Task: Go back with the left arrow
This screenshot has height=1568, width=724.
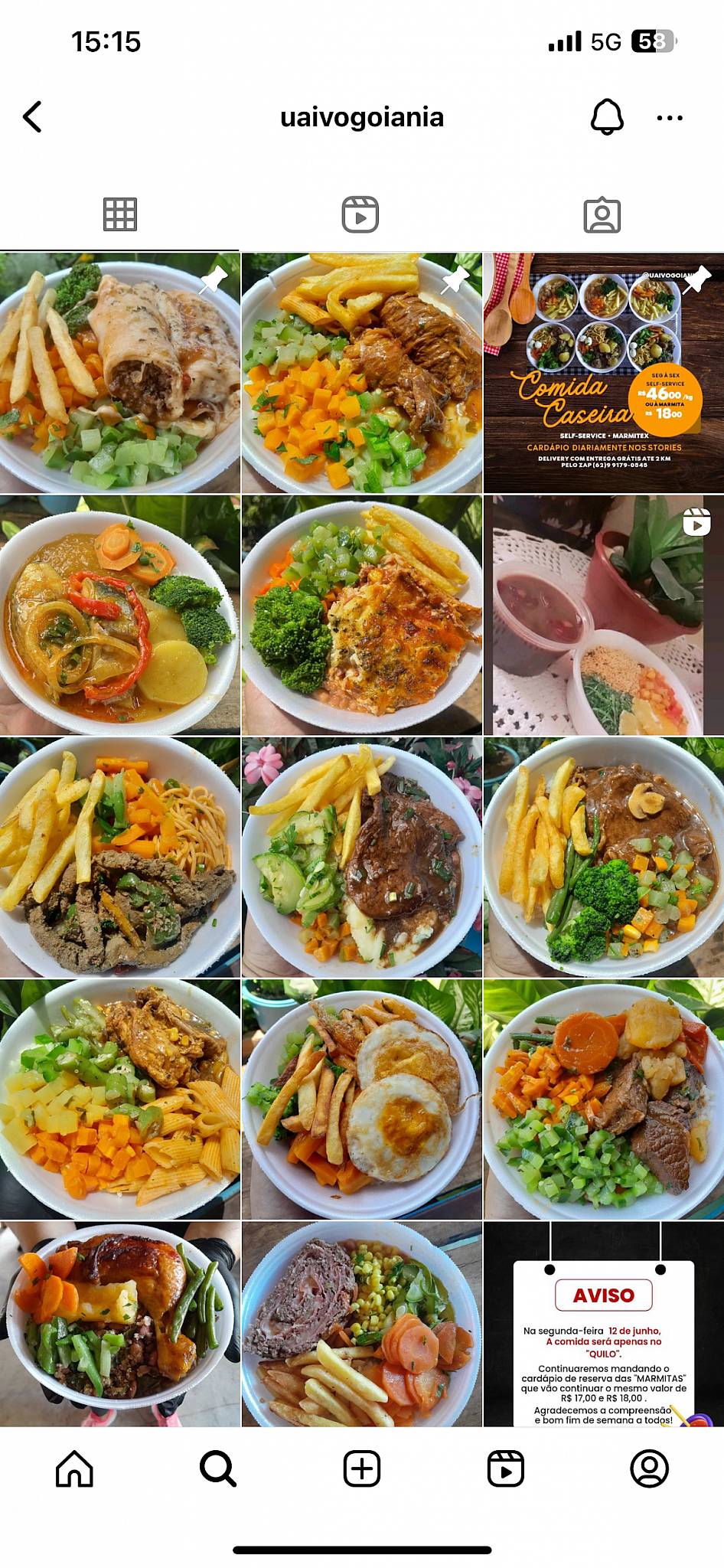Action: (31, 116)
